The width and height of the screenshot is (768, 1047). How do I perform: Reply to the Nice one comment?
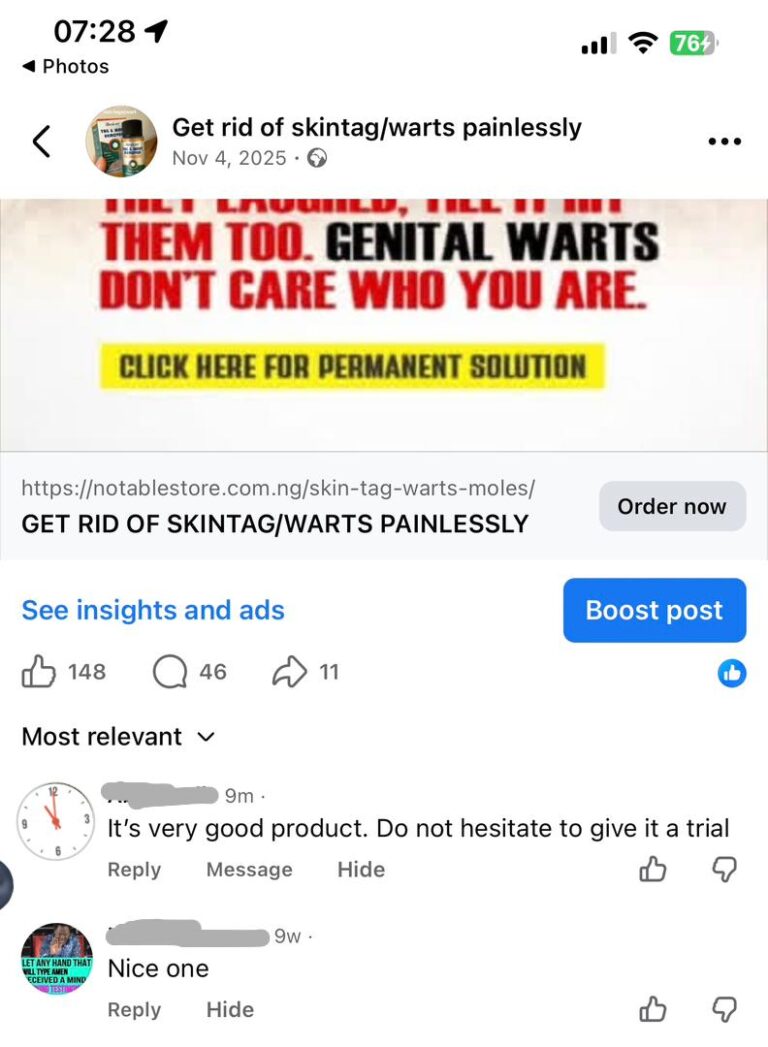134,1010
